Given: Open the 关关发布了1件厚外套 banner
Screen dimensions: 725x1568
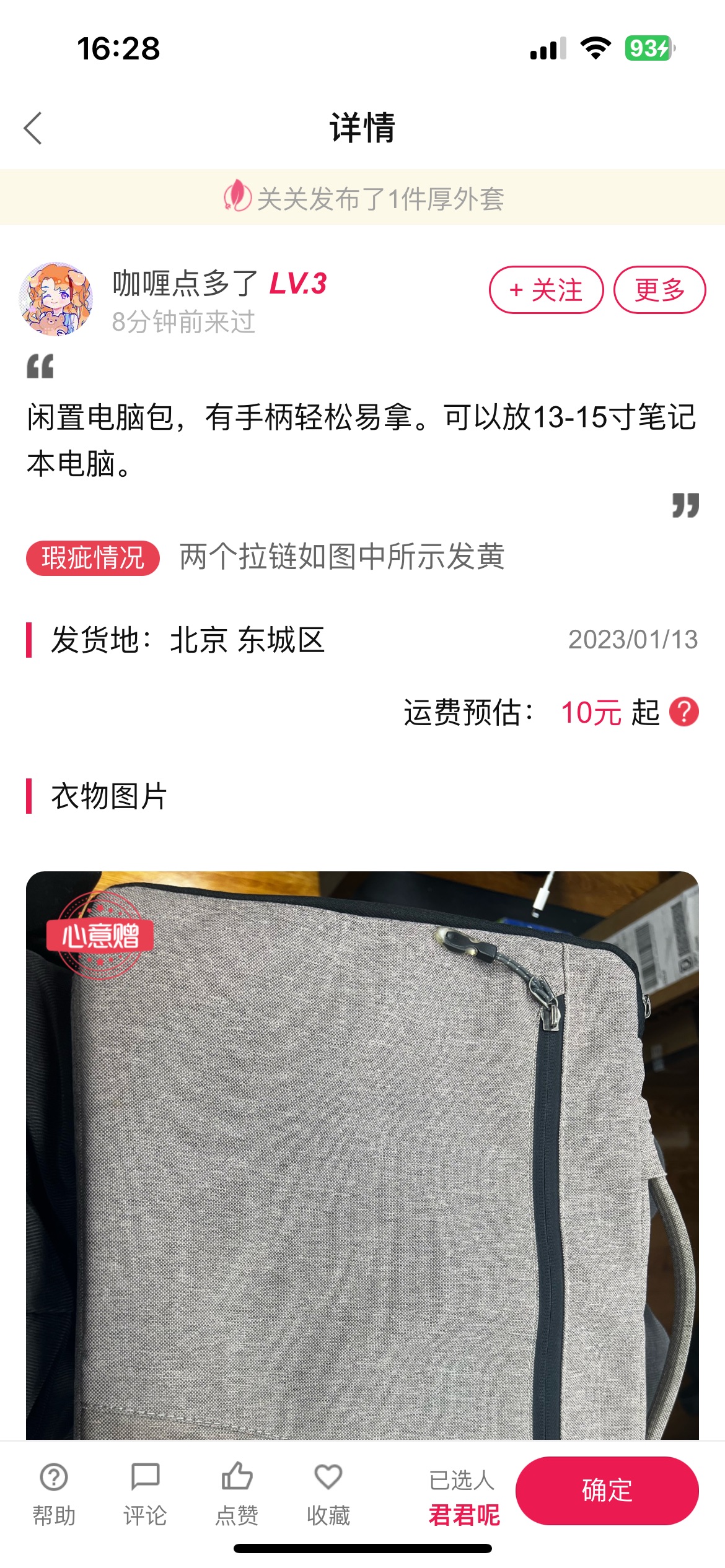Looking at the screenshot, I should [362, 198].
